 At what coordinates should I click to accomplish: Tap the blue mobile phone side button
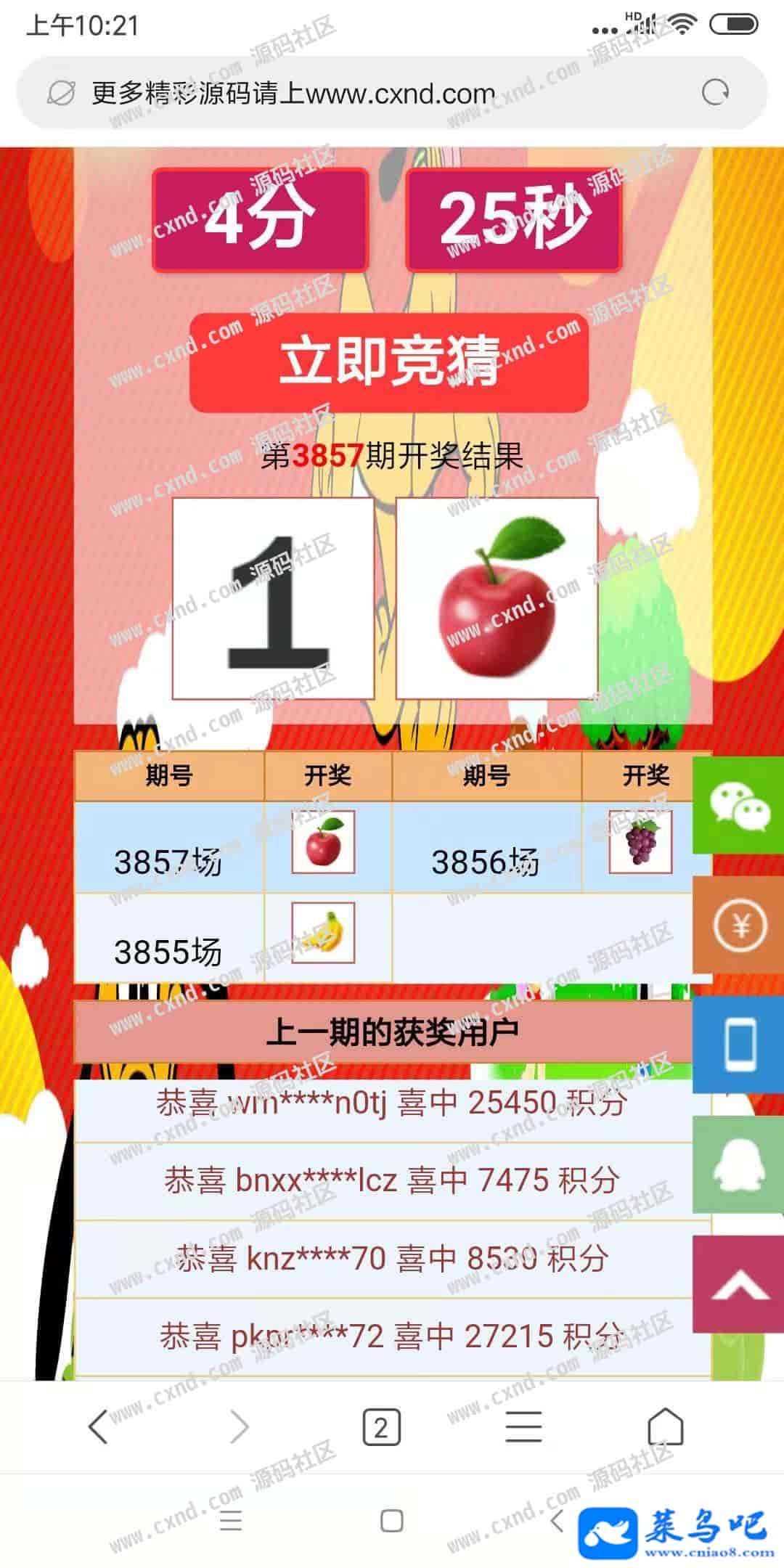[738, 1045]
